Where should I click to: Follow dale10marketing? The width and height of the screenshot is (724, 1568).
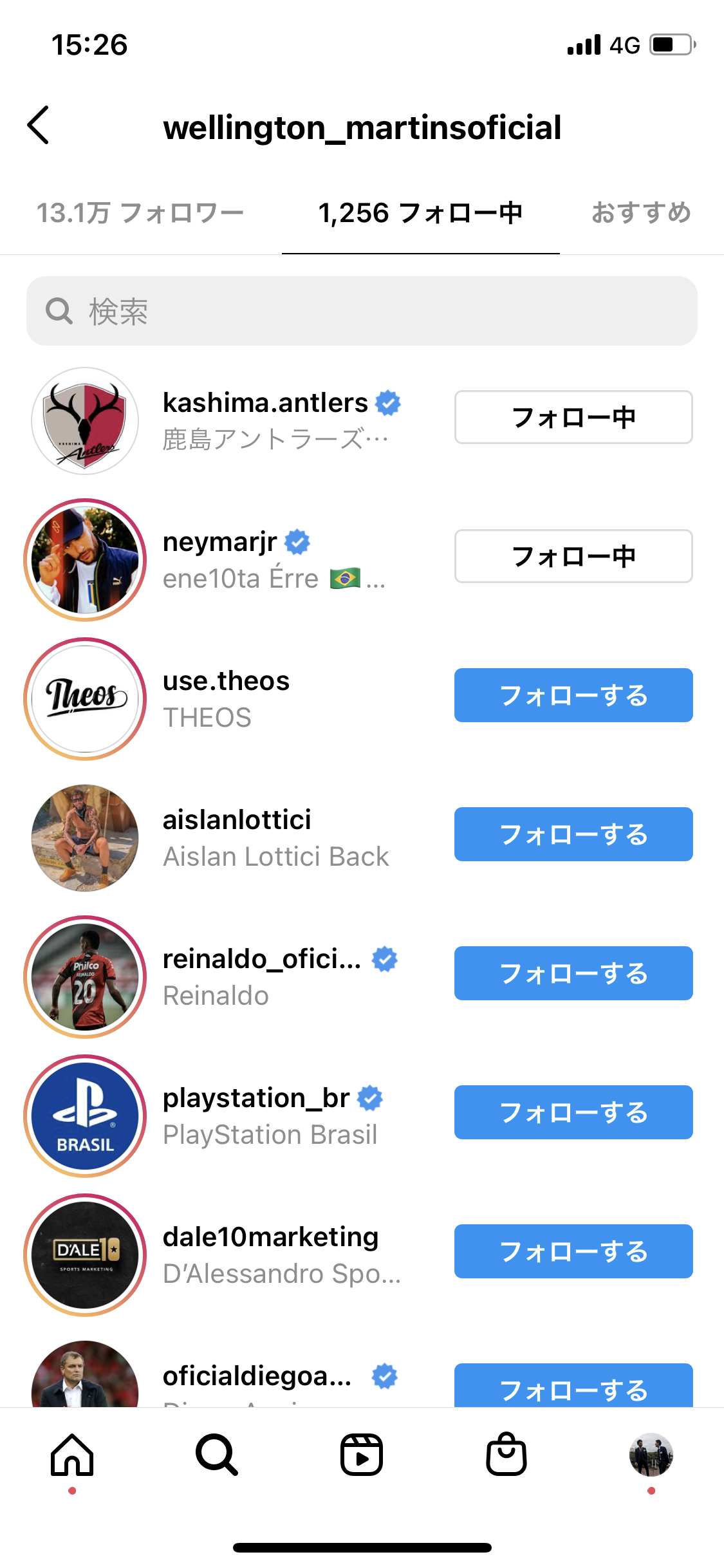click(x=573, y=1251)
